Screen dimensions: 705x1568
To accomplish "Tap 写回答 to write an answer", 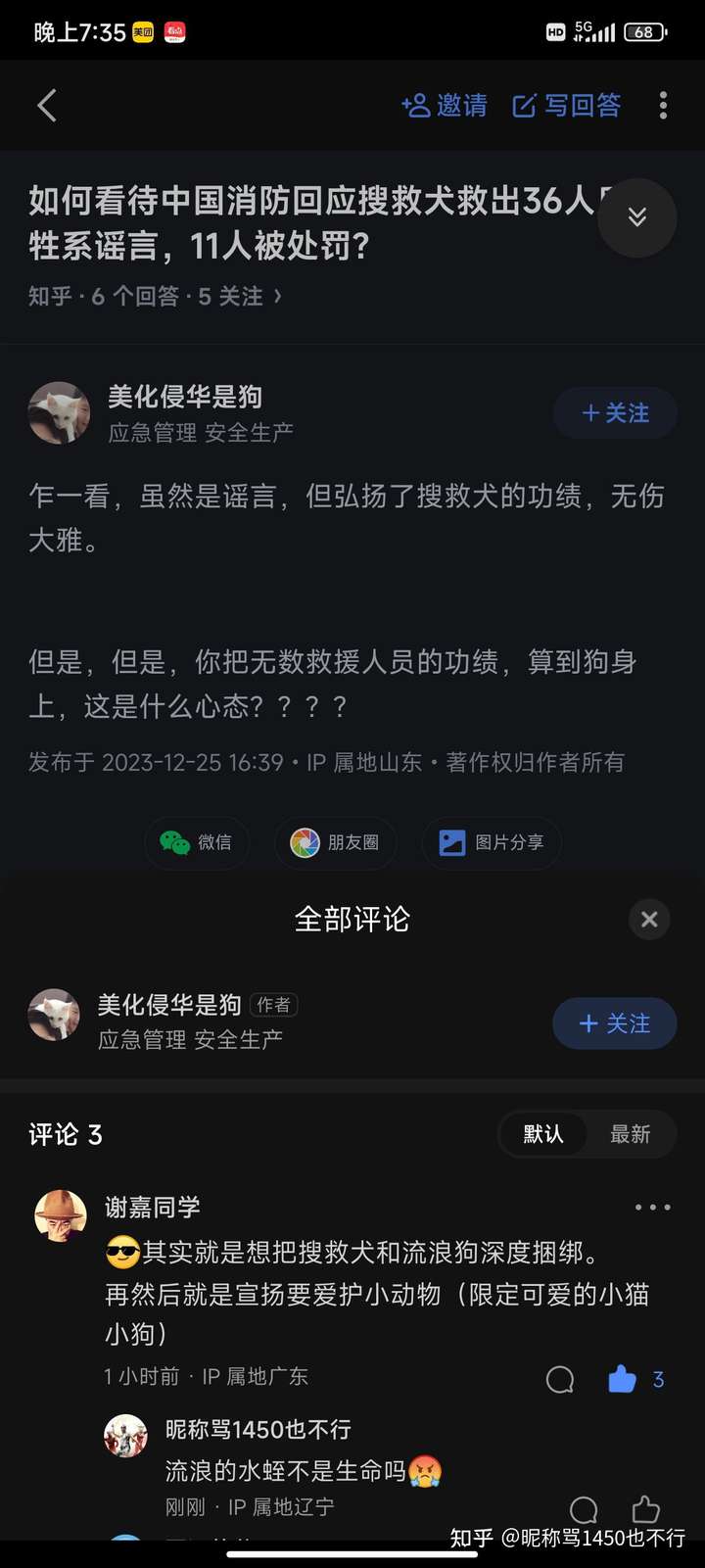I will tap(567, 106).
